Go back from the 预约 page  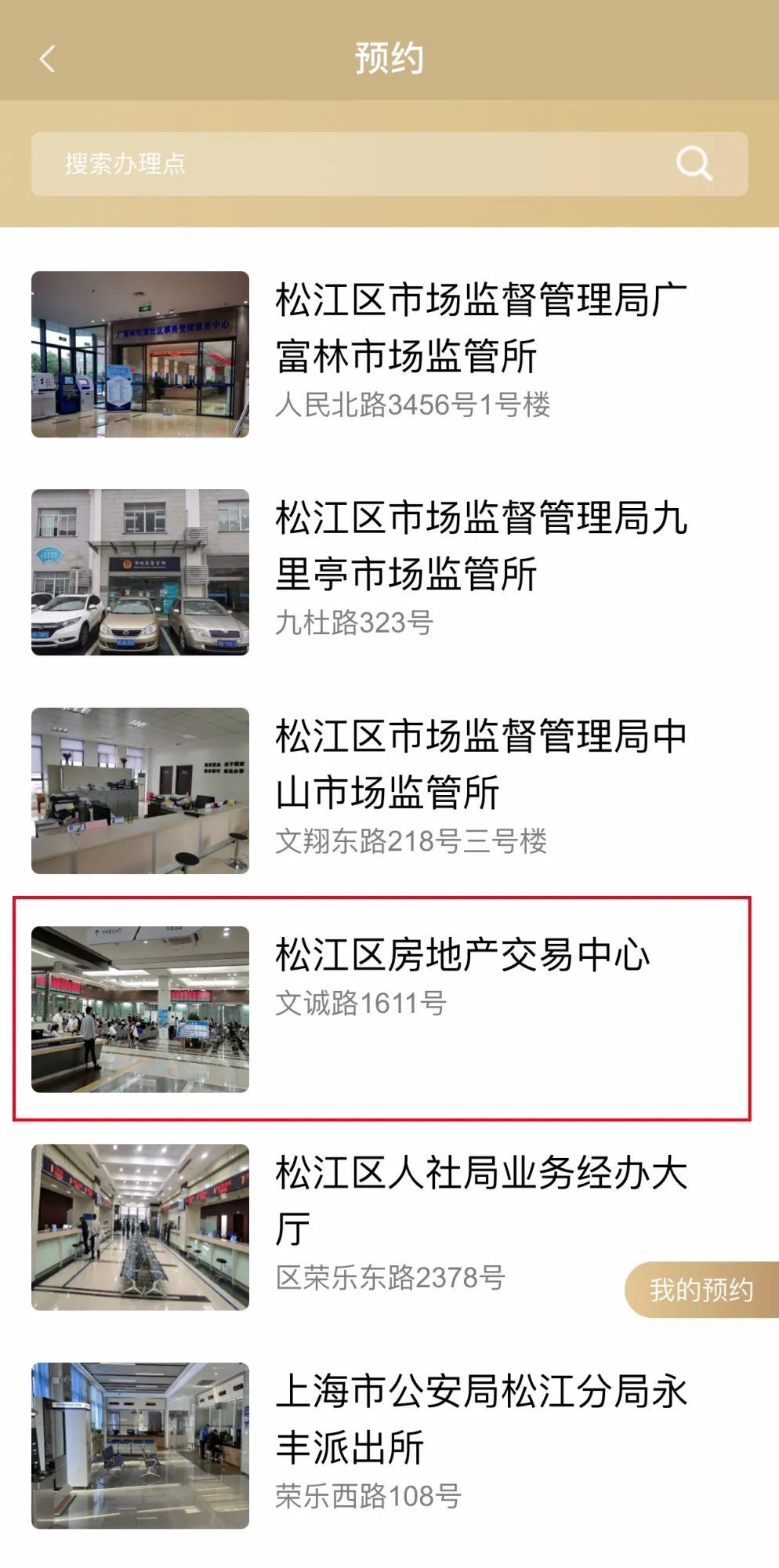pos(48,59)
